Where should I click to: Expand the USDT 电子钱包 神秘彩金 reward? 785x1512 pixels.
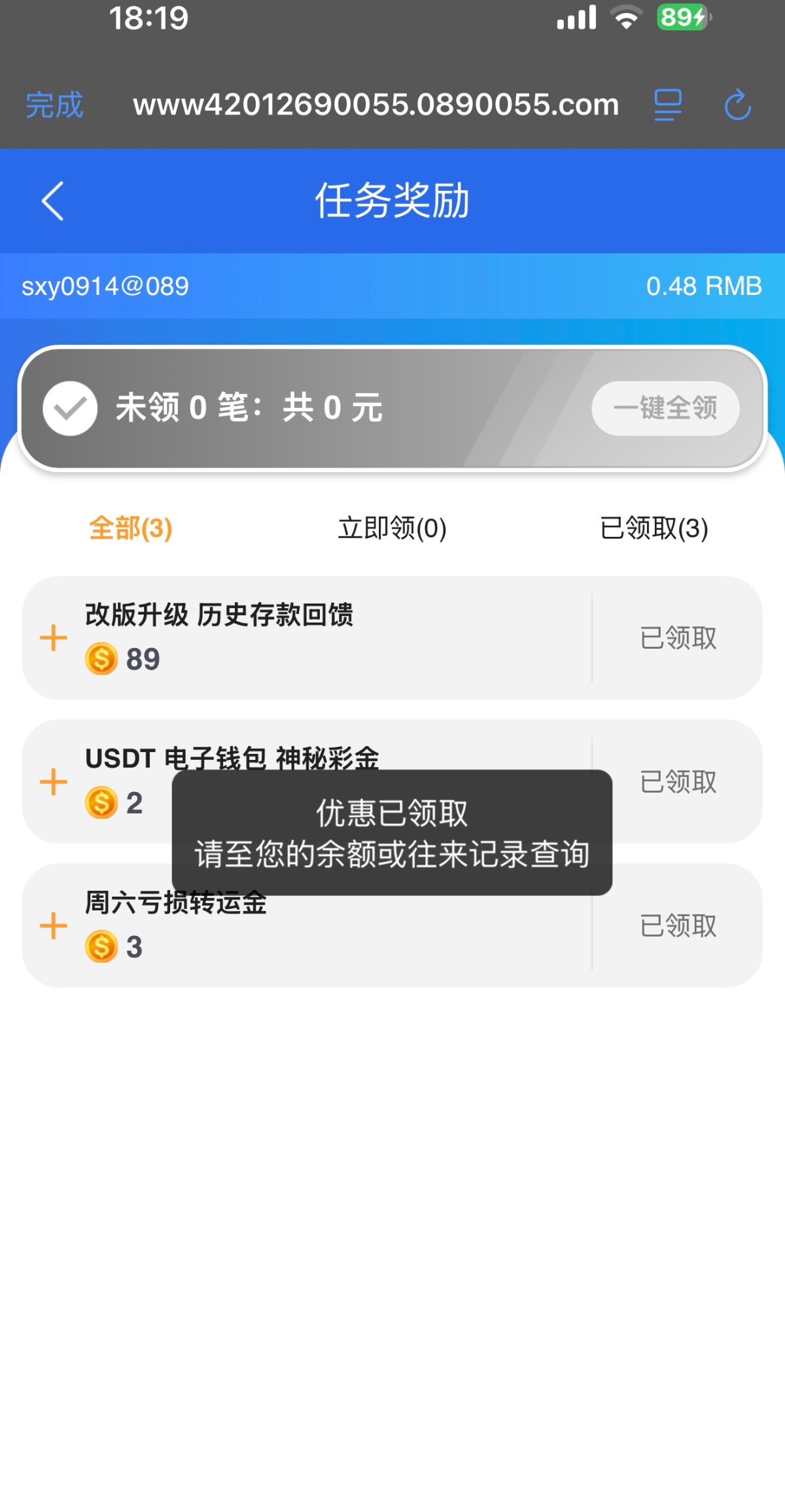pos(54,782)
